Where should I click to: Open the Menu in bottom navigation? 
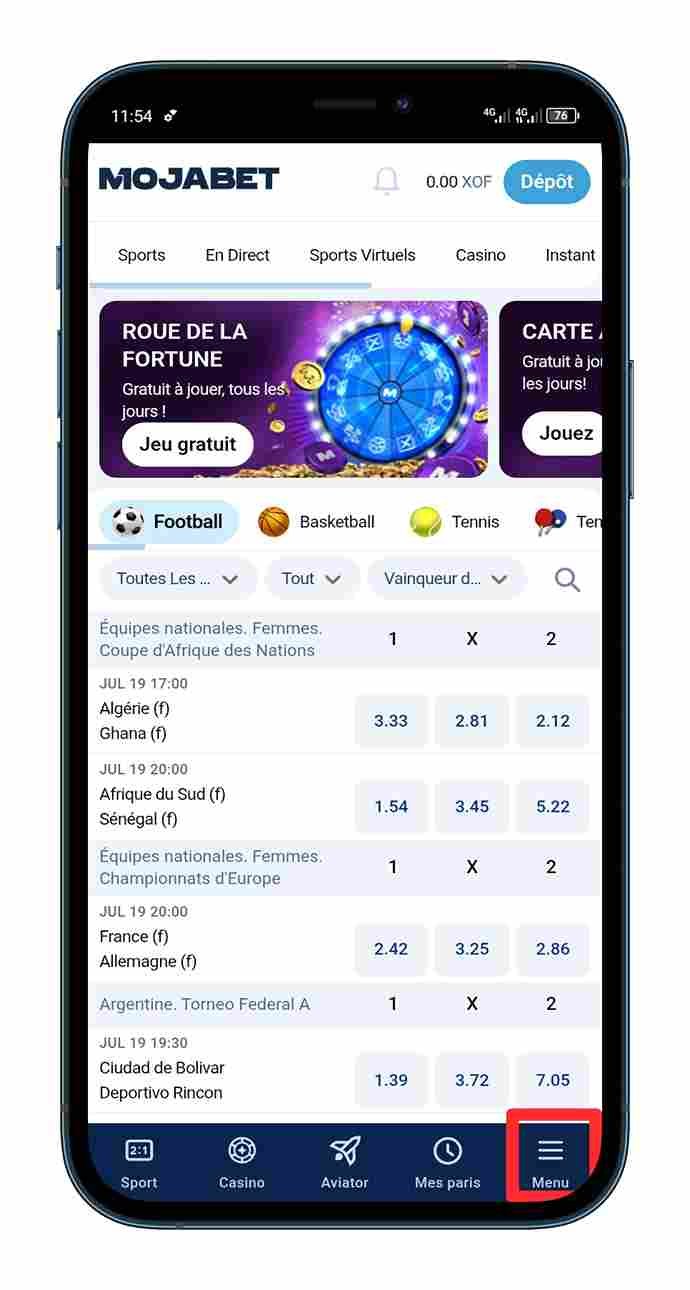click(x=551, y=1163)
